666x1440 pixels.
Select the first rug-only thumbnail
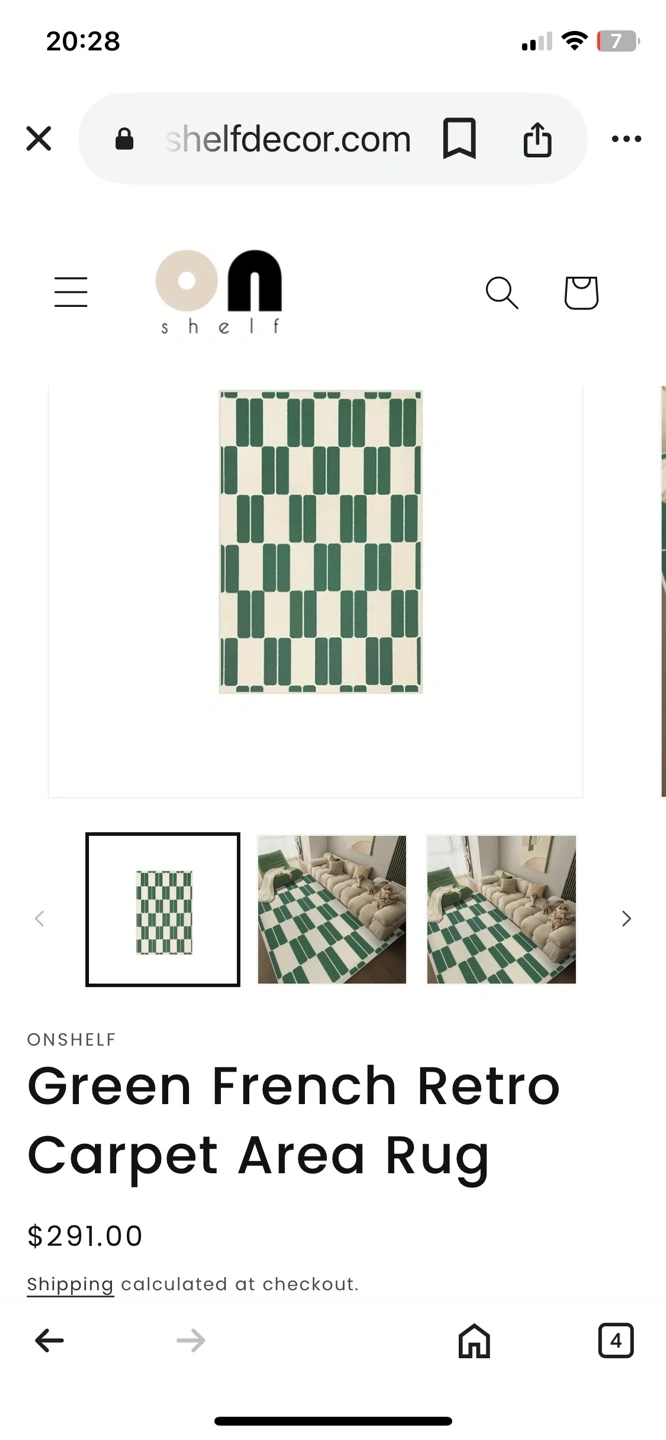pyautogui.click(x=163, y=910)
